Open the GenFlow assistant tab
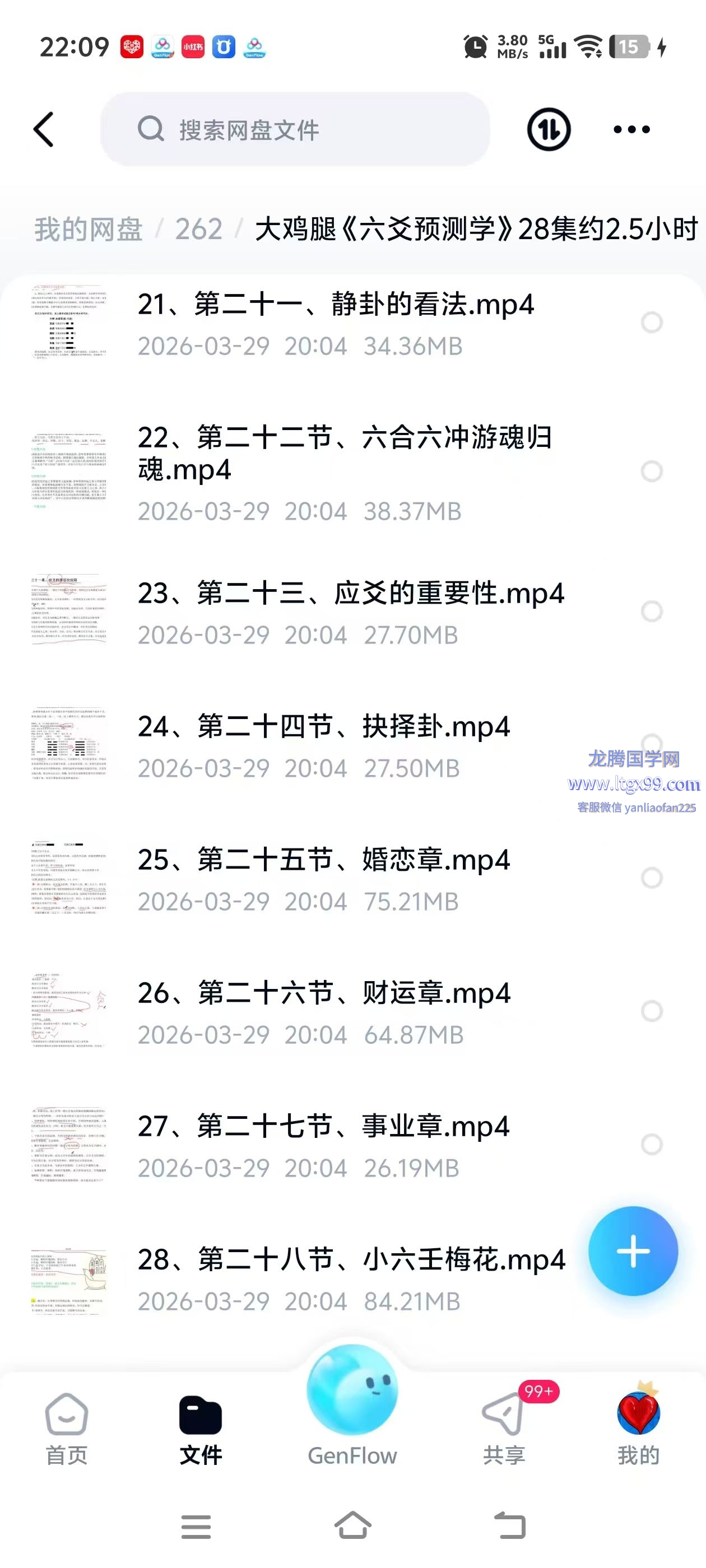The width and height of the screenshot is (706, 1568). (x=352, y=1406)
